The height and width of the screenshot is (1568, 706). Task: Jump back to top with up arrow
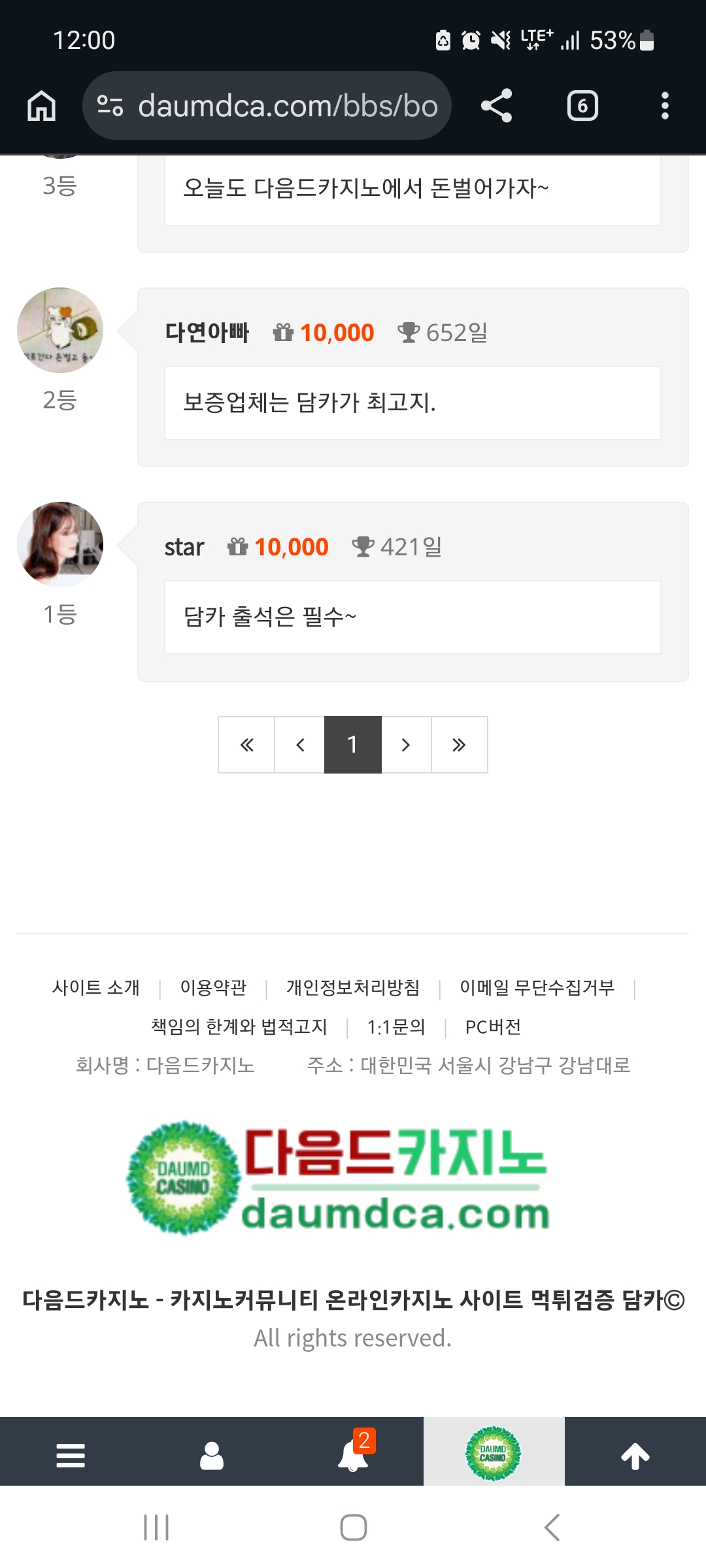(635, 1456)
